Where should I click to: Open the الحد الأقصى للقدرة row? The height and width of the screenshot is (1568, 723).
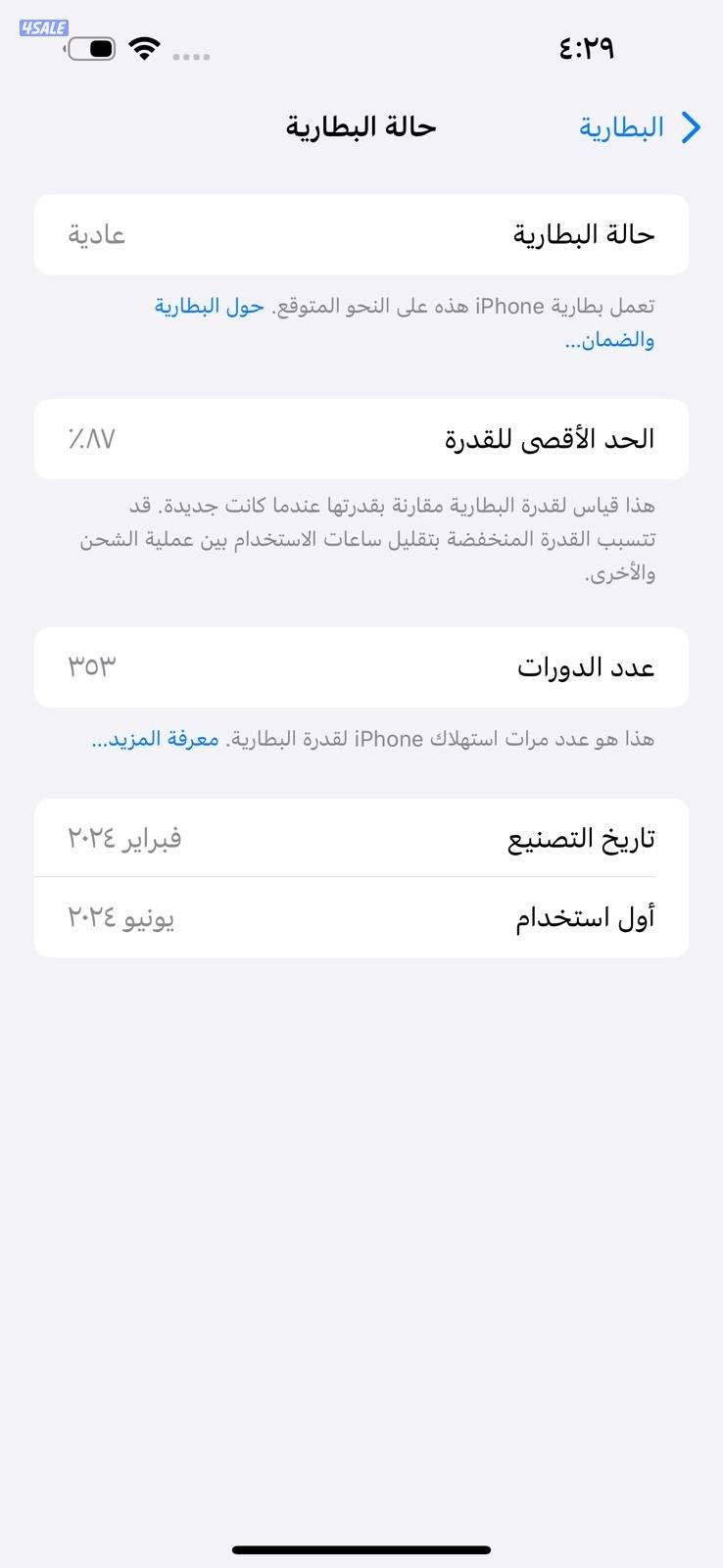tap(361, 439)
